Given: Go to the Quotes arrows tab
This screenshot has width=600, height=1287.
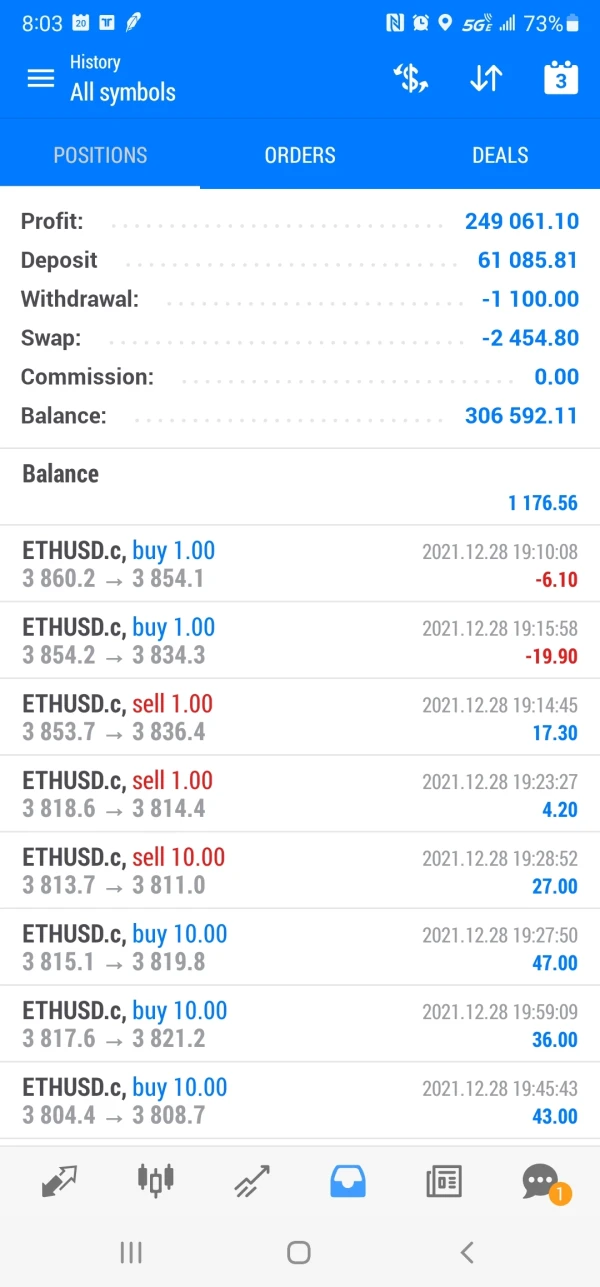Looking at the screenshot, I should (x=60, y=1182).
